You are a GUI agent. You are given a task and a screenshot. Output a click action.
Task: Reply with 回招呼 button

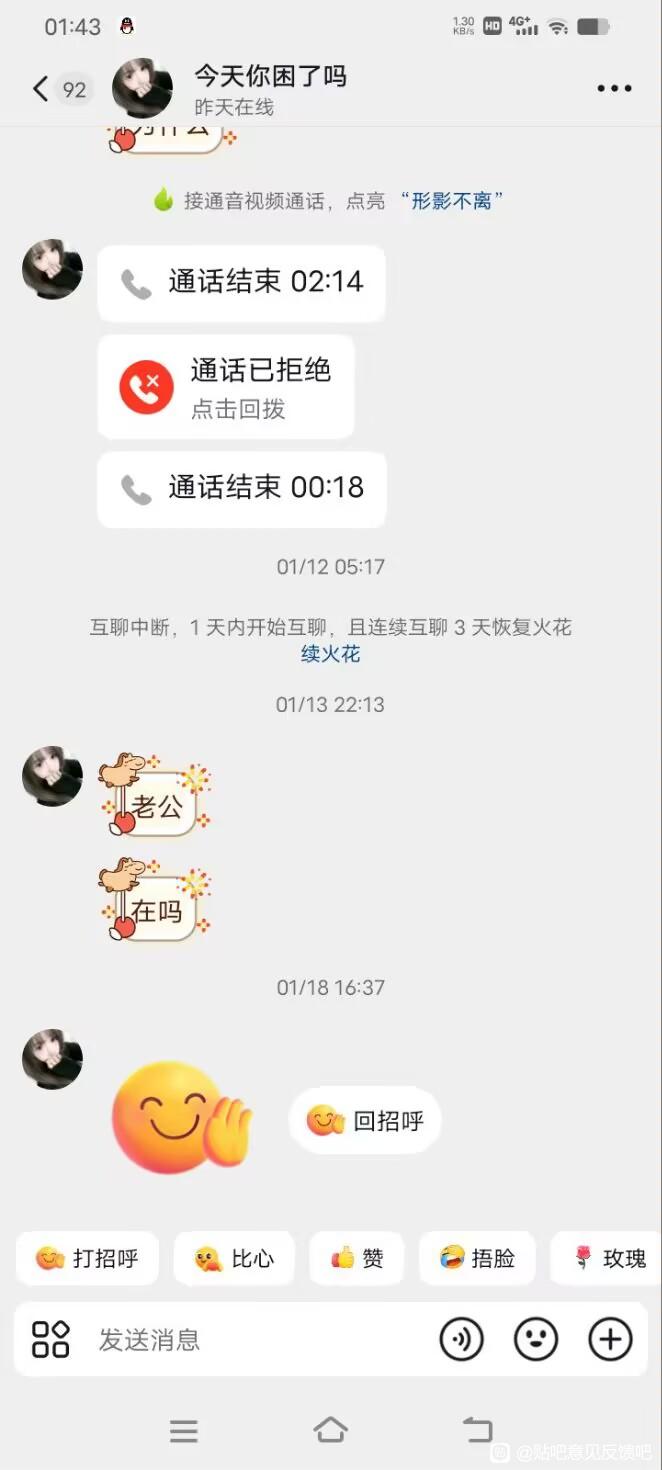pos(365,1121)
